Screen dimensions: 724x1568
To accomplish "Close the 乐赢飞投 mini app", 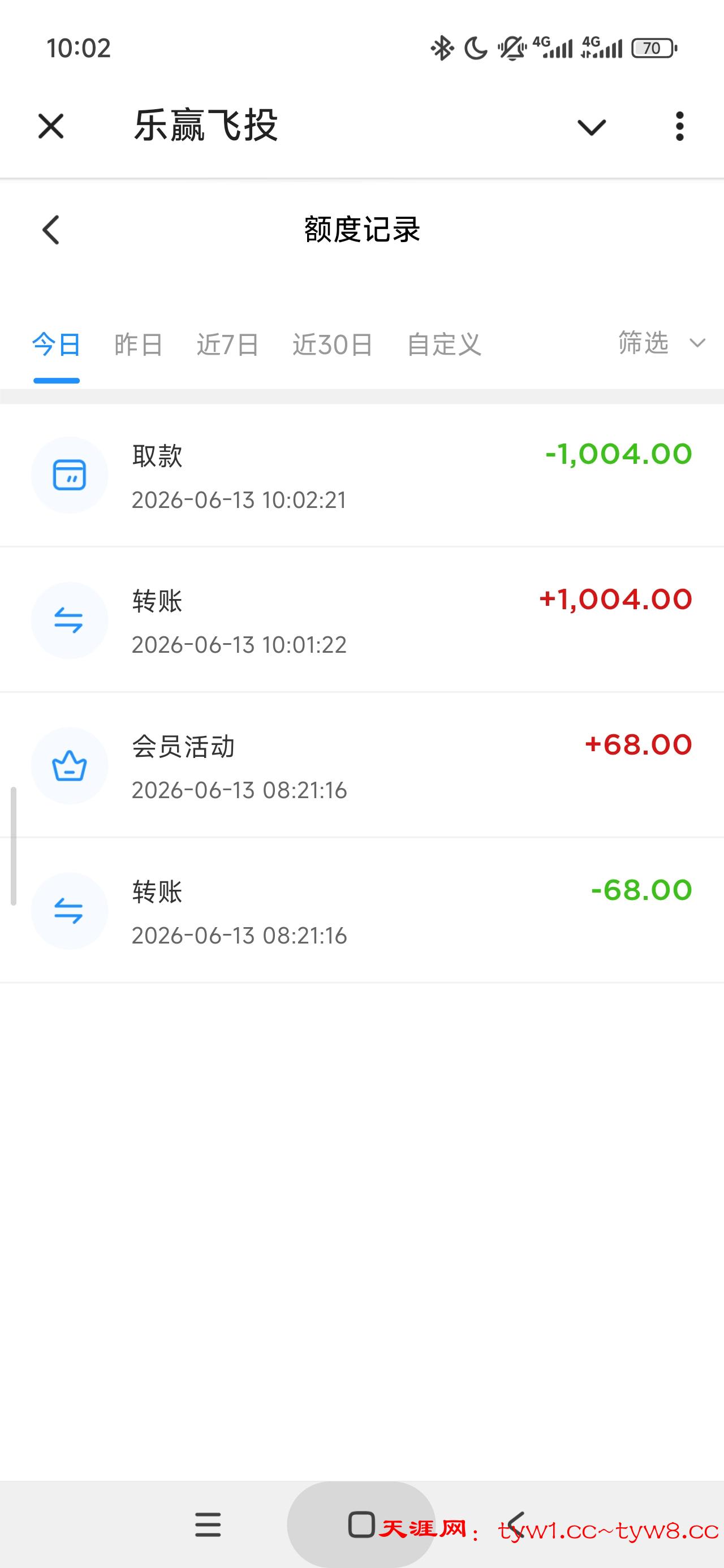I will point(51,127).
